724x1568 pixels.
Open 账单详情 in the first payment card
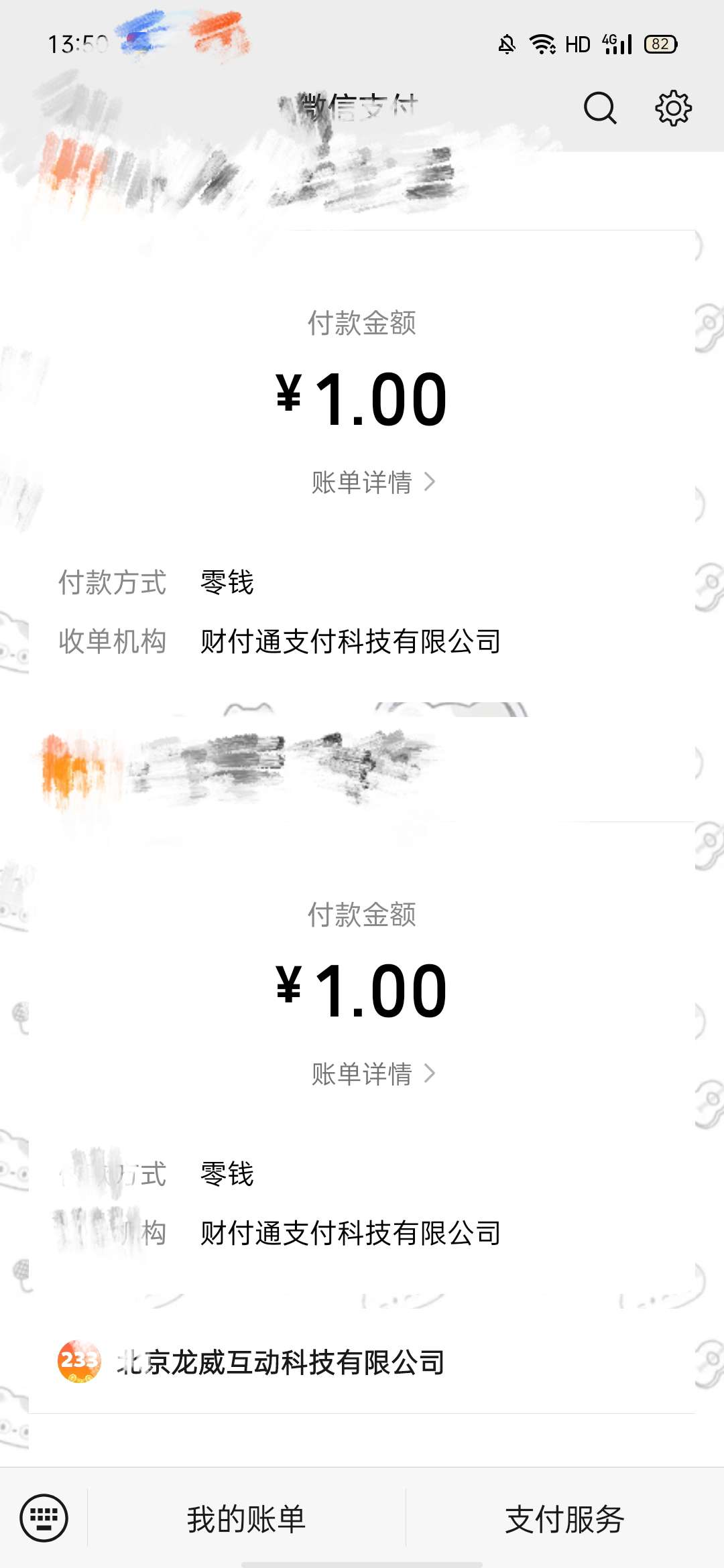click(x=373, y=482)
